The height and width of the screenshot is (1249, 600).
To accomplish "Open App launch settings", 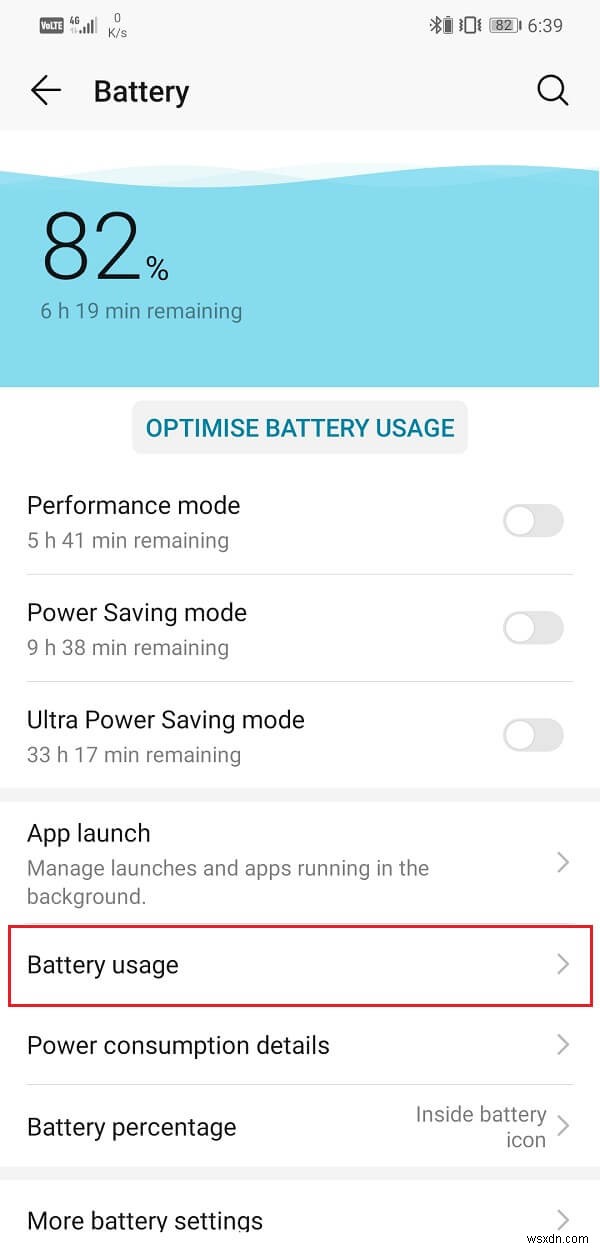I will 299,862.
